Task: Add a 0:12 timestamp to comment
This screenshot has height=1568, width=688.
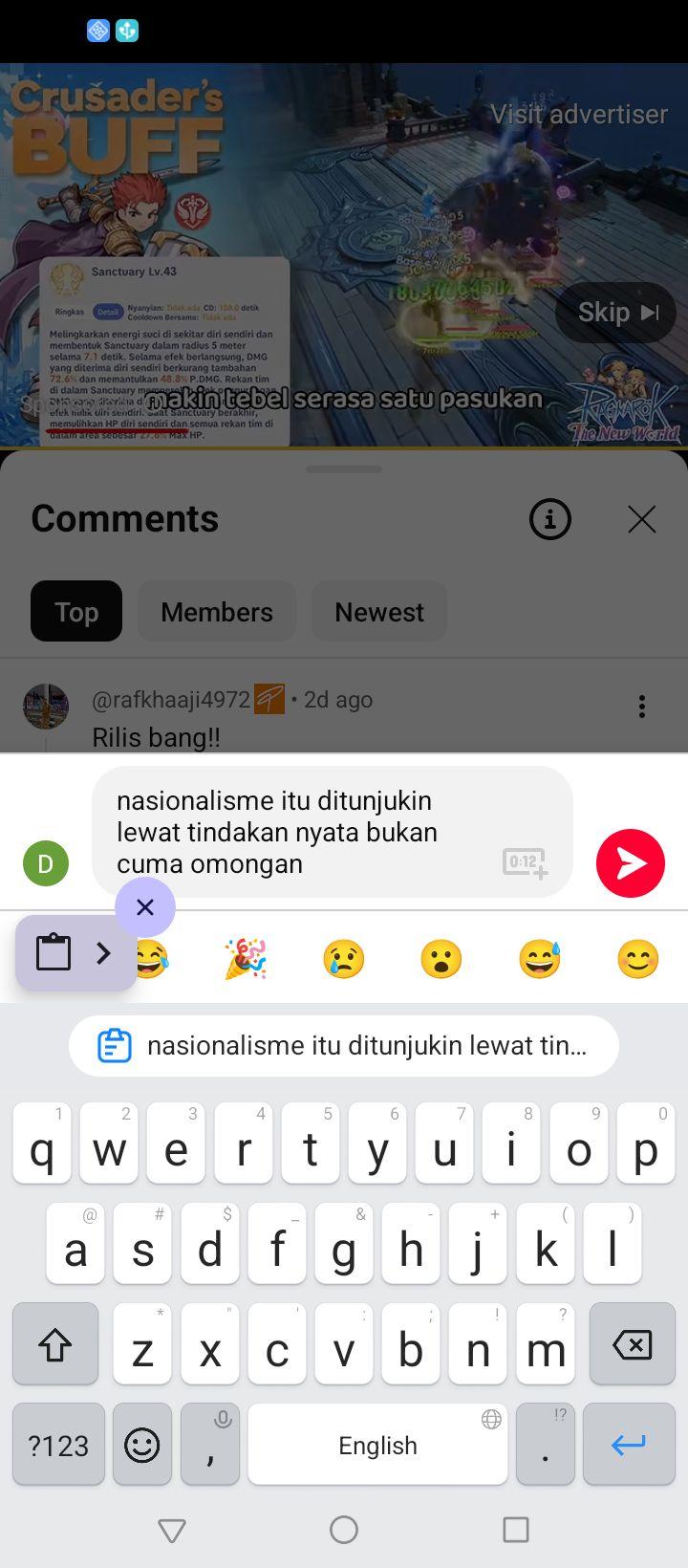Action: point(525,863)
